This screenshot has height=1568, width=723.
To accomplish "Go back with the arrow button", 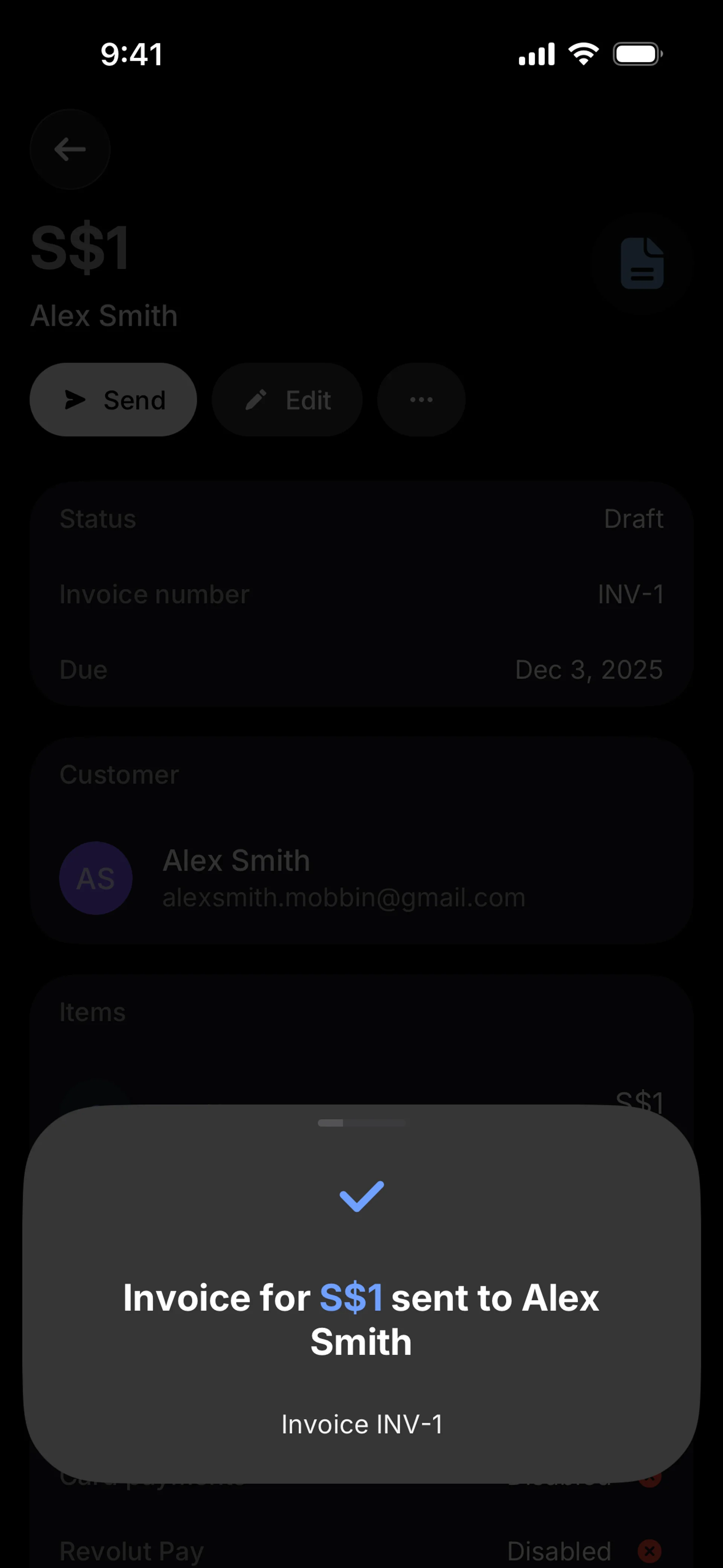I will [70, 149].
